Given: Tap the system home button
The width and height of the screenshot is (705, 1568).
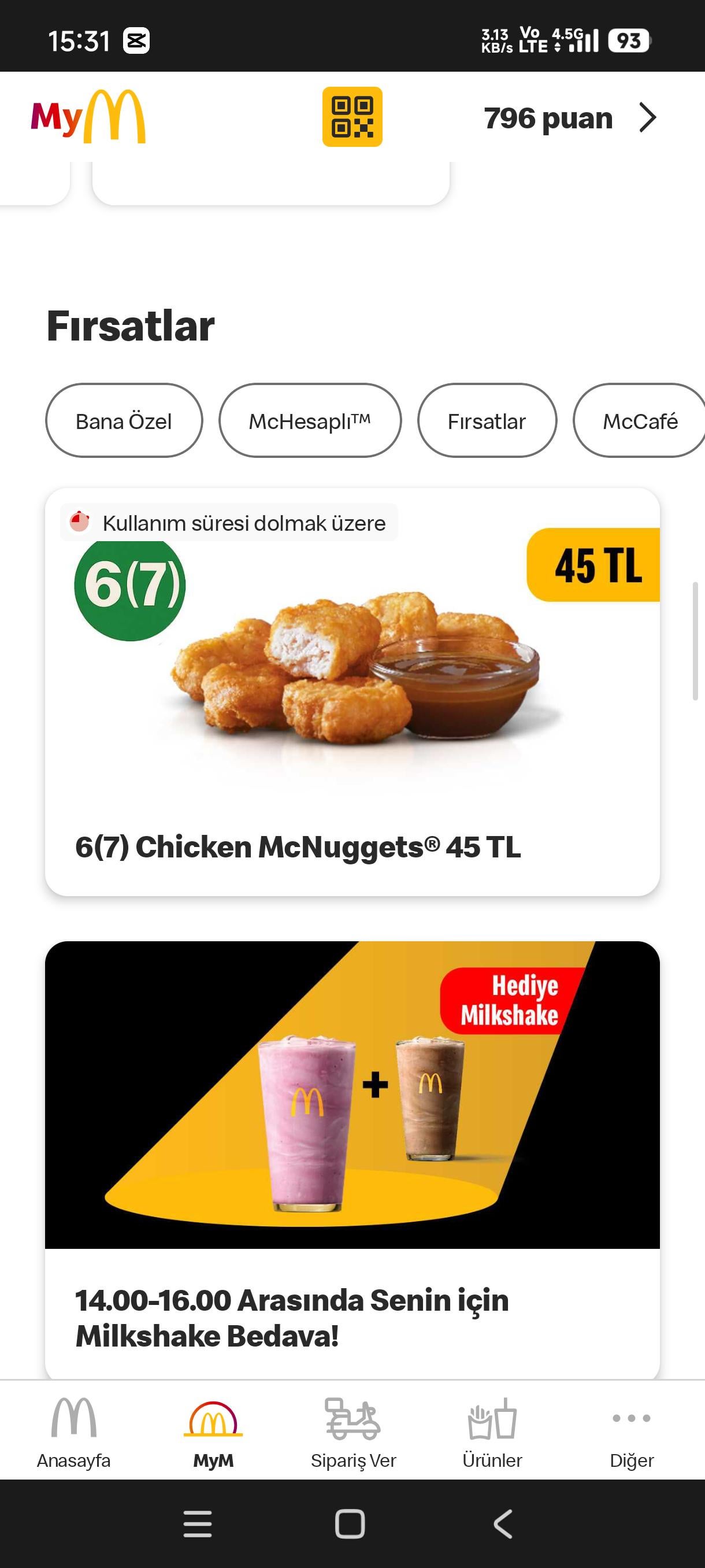Looking at the screenshot, I should coord(350,1523).
